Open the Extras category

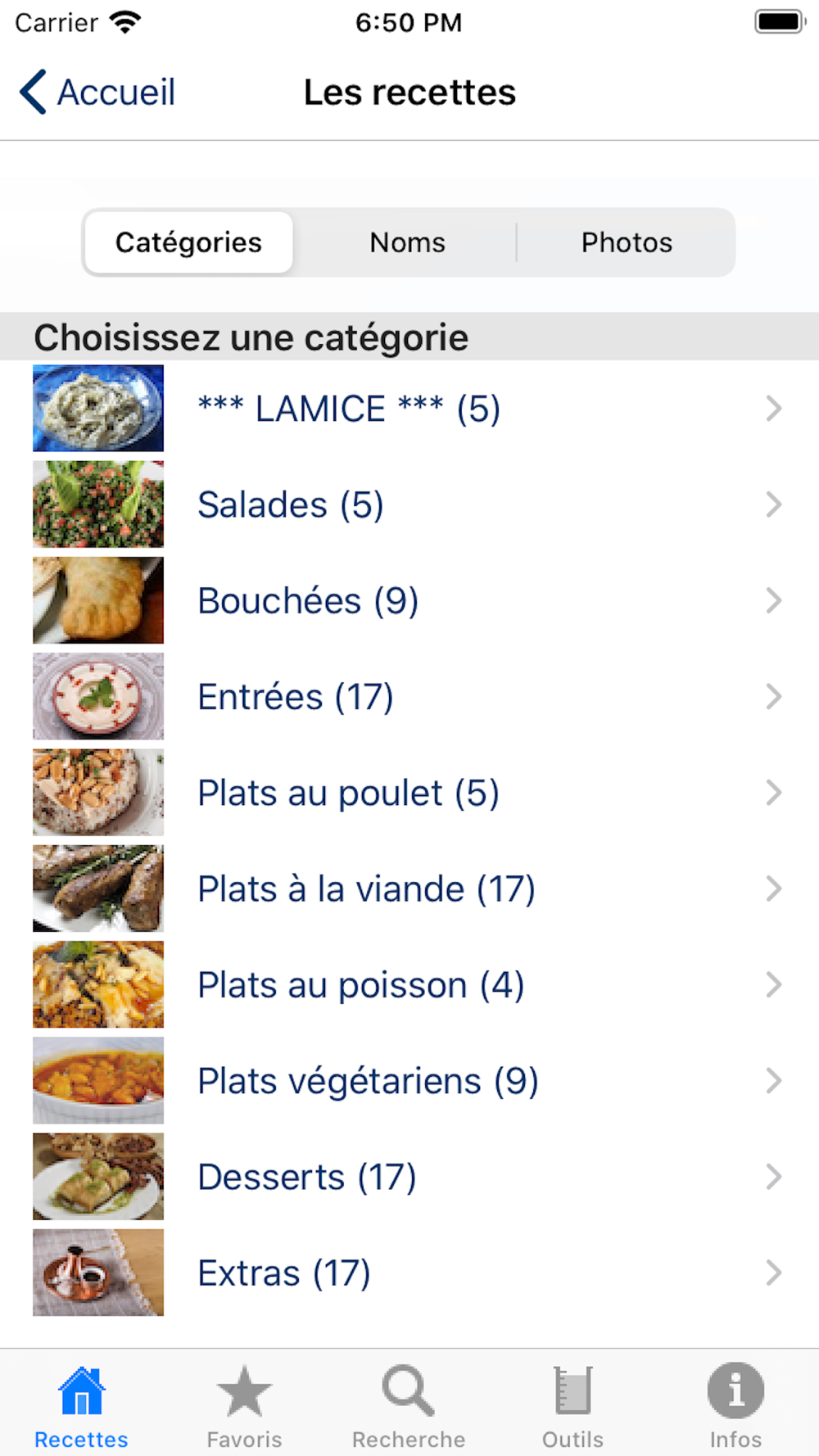(409, 1273)
